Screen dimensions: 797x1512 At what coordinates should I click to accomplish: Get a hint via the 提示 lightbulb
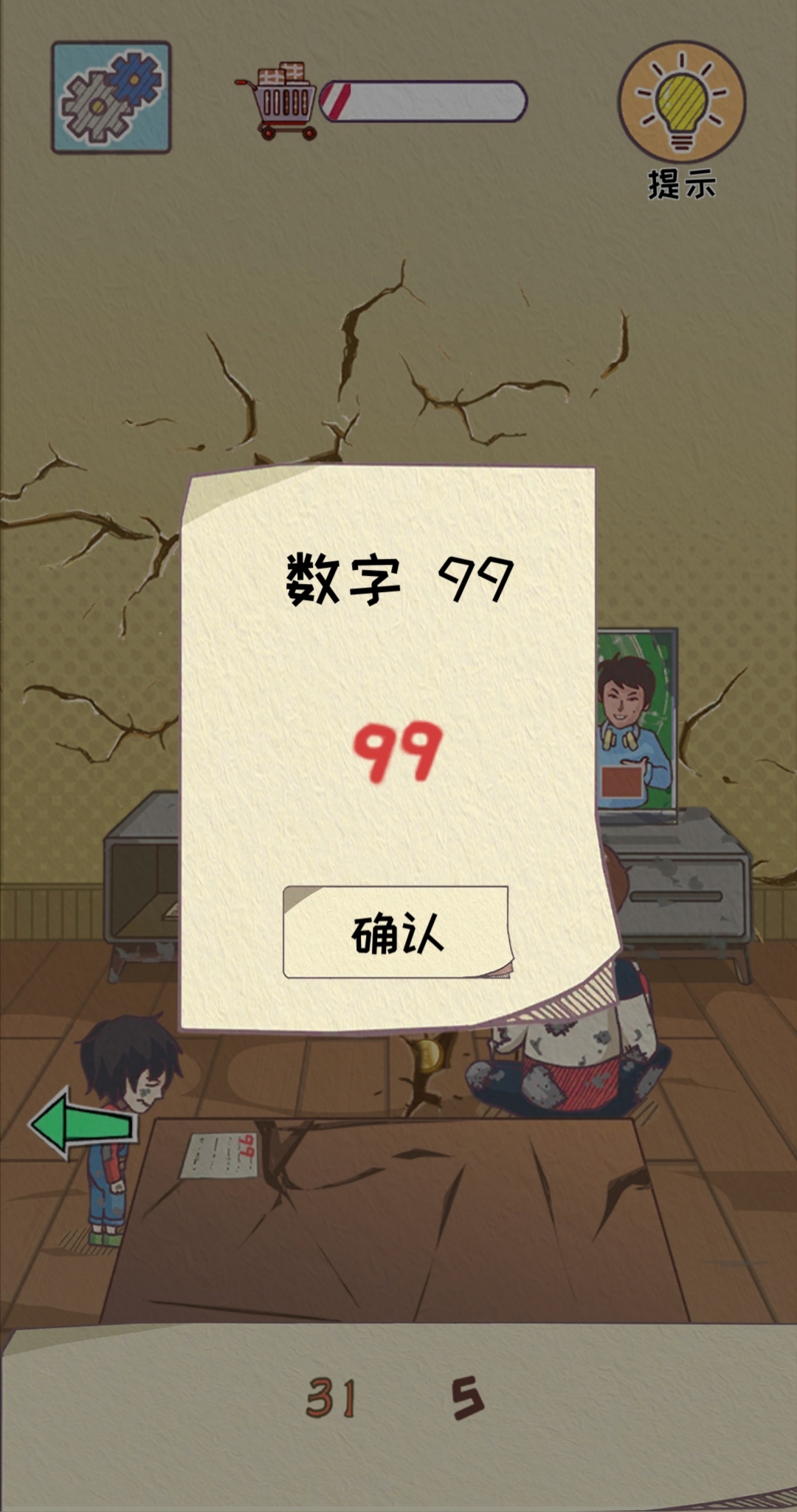681,103
